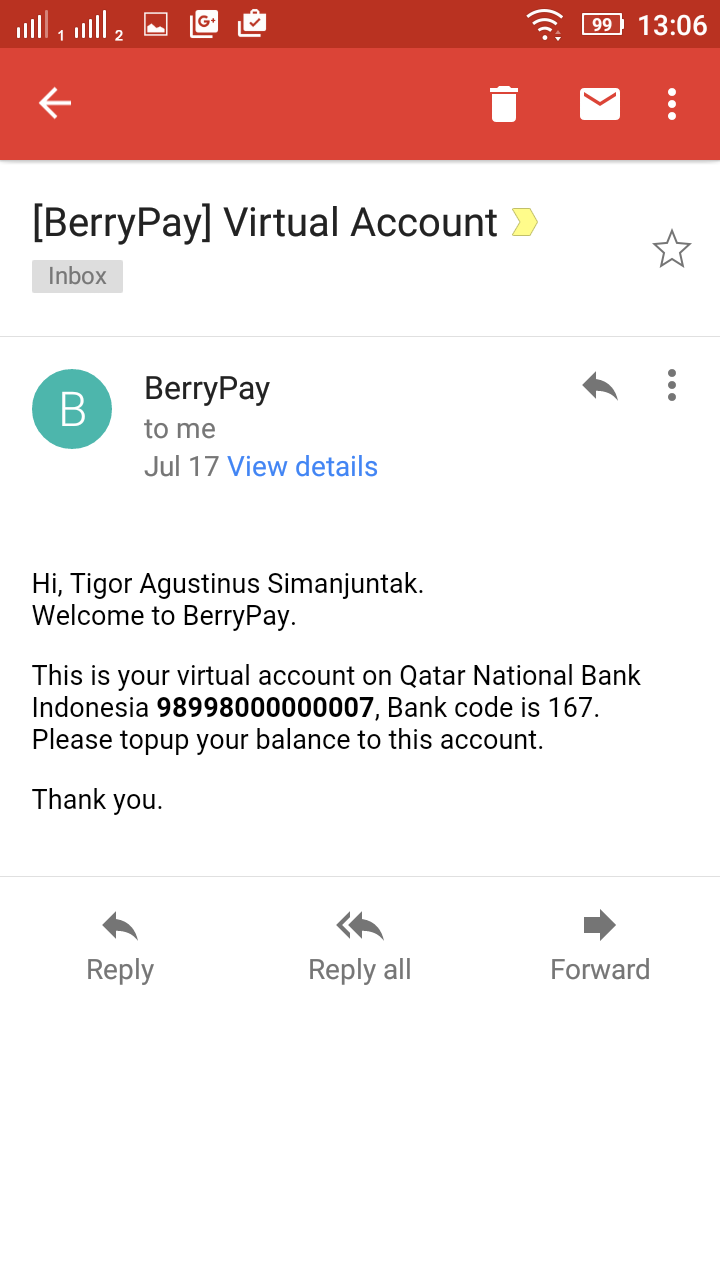Expand the yellow label arrow after the subject
Image resolution: width=720 pixels, height=1280 pixels.
point(524,220)
